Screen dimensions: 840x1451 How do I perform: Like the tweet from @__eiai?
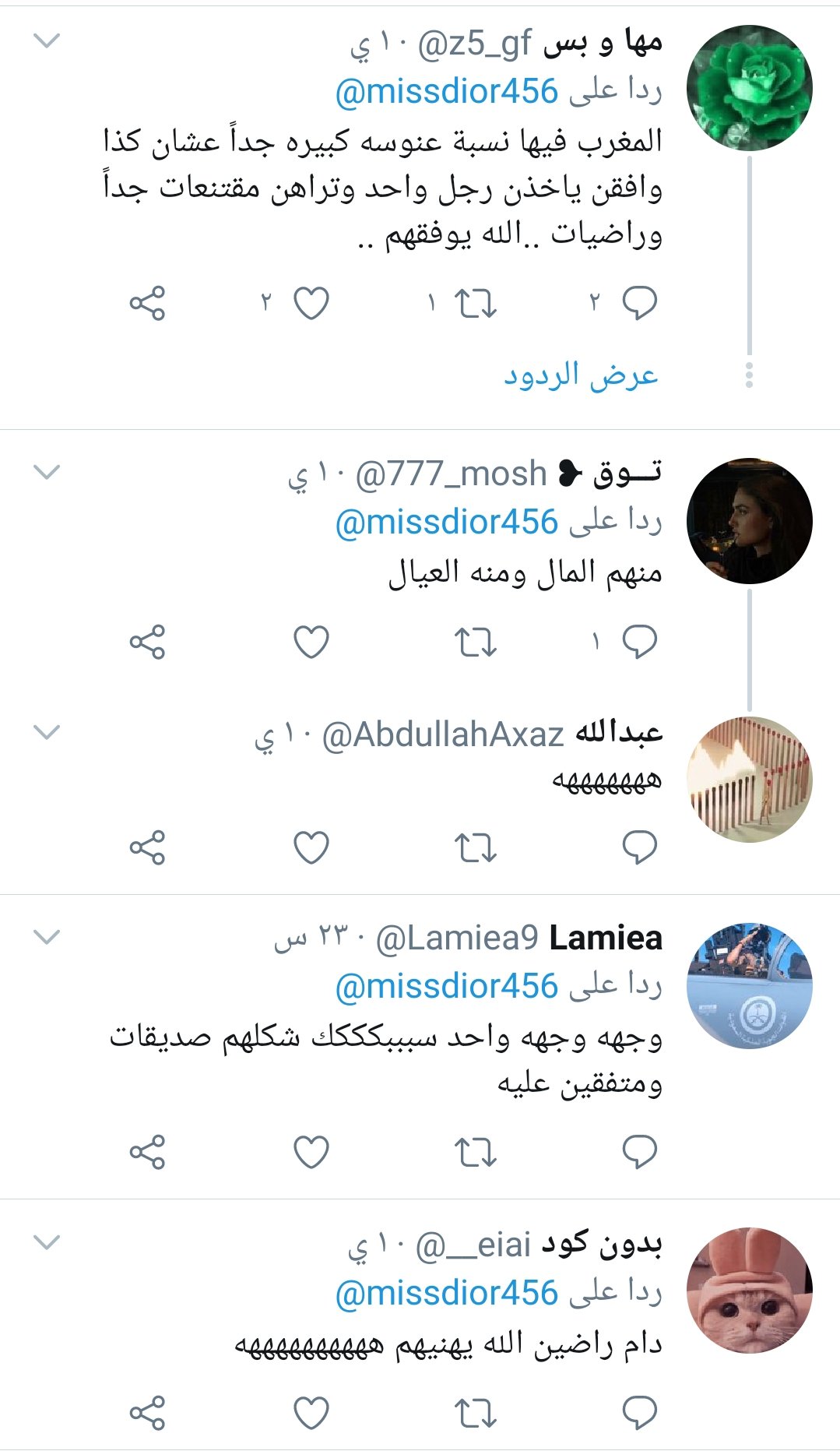311,1413
